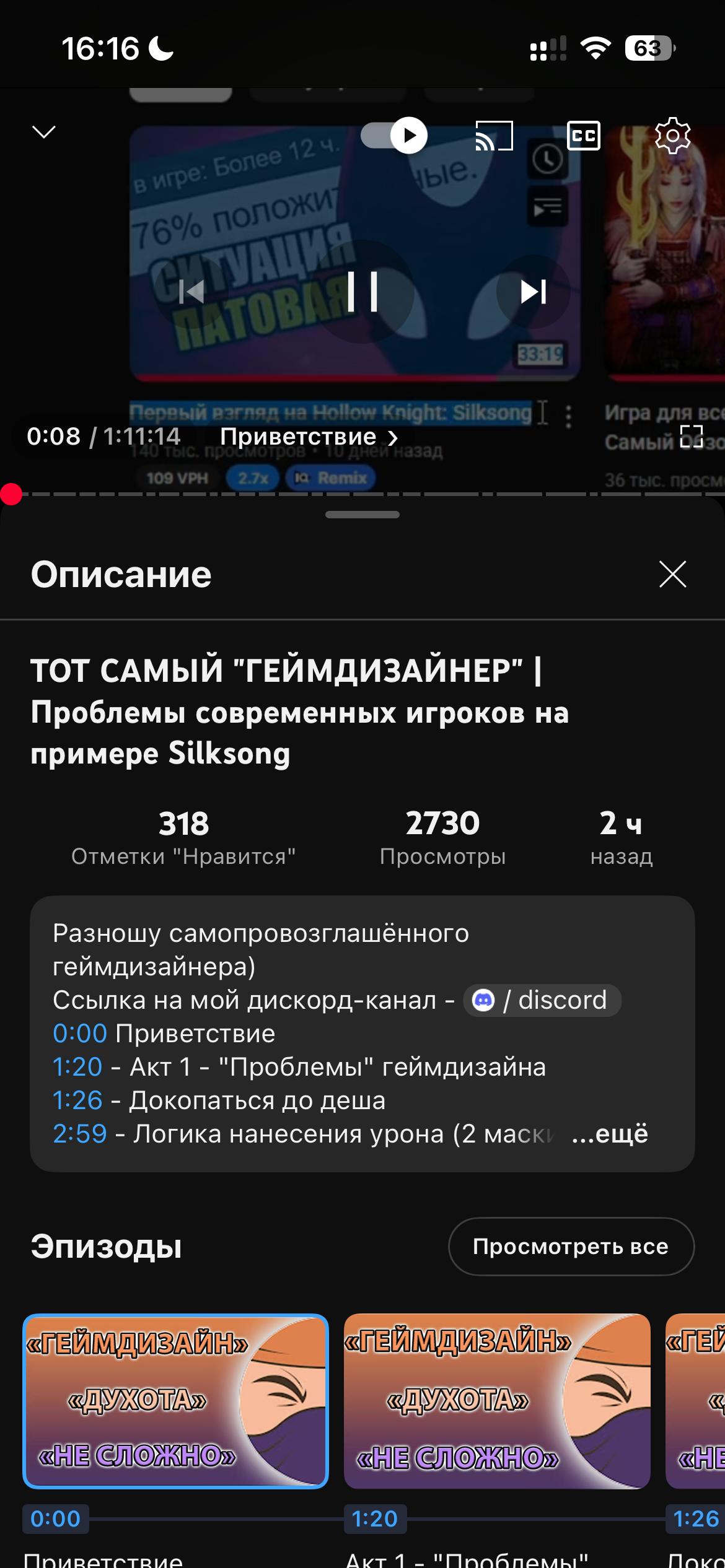This screenshot has height=1568, width=725.
Task: Expand the description with ...ещё
Action: [x=610, y=1134]
